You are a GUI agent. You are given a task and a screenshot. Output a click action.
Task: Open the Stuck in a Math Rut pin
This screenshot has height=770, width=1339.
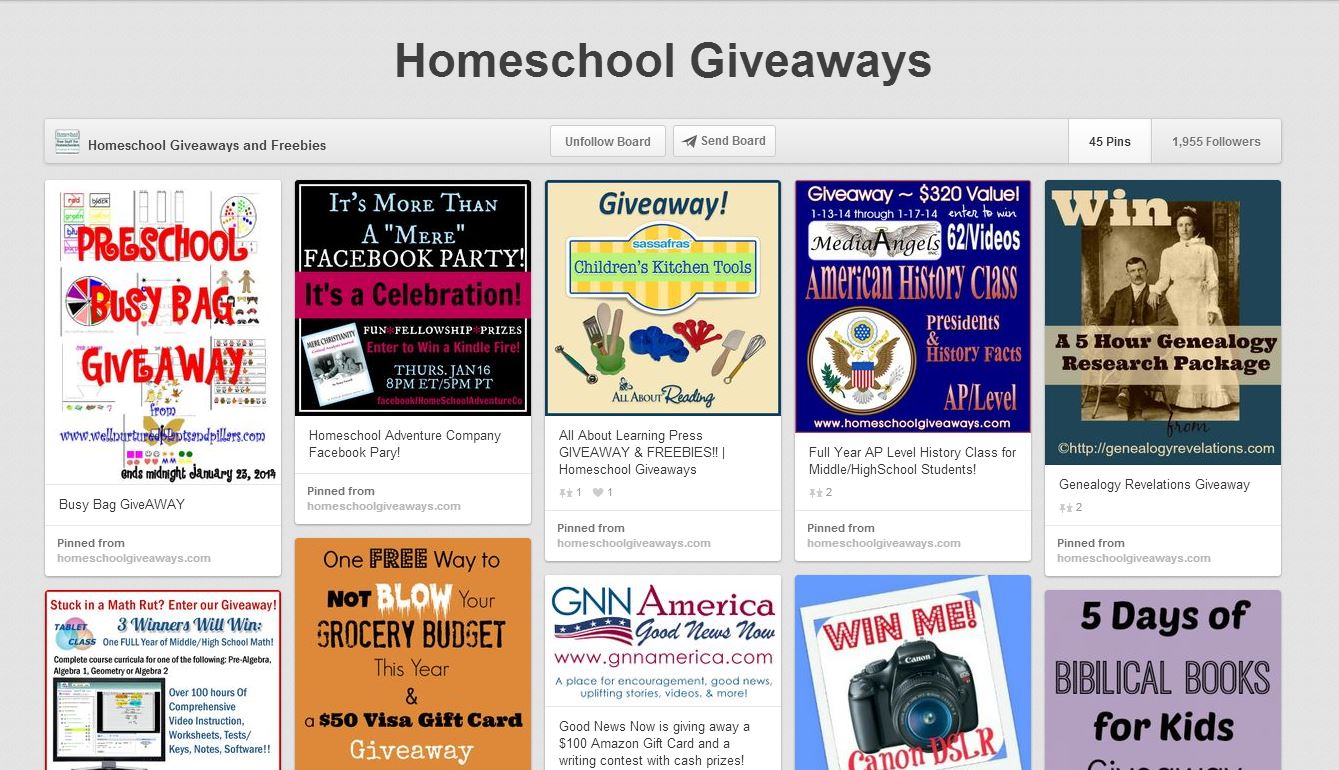coord(163,680)
